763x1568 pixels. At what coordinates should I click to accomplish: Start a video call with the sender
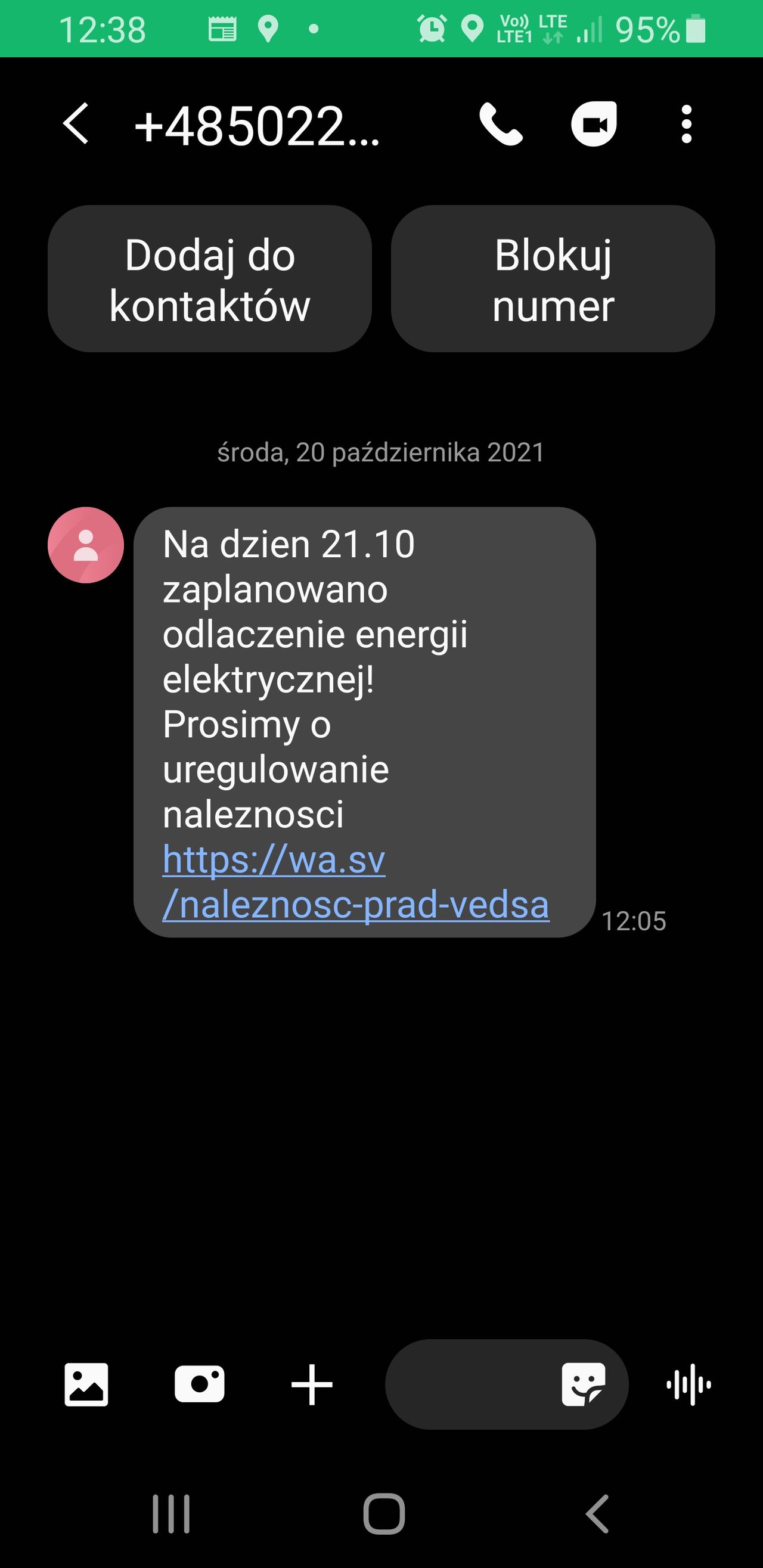point(594,123)
